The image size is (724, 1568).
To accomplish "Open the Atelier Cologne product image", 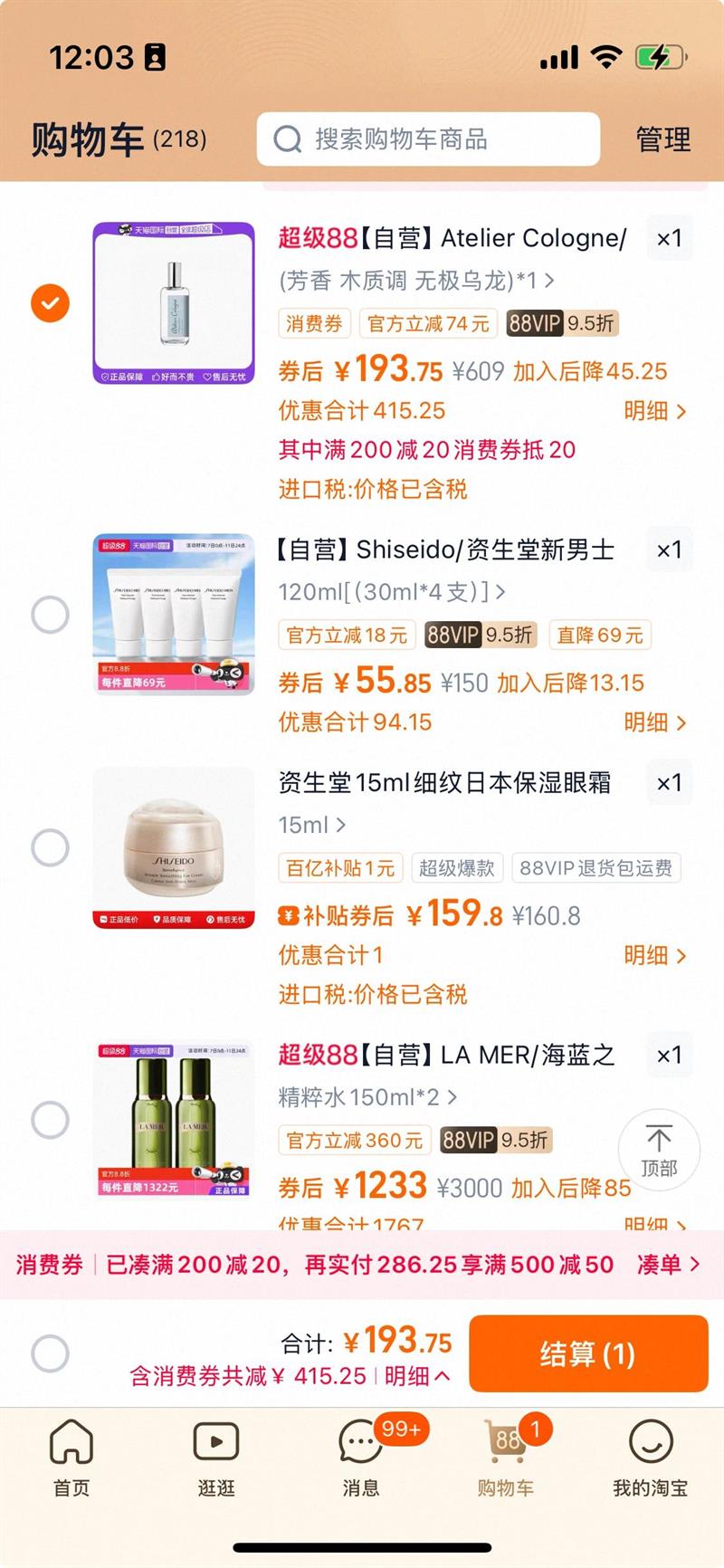I will (x=174, y=302).
